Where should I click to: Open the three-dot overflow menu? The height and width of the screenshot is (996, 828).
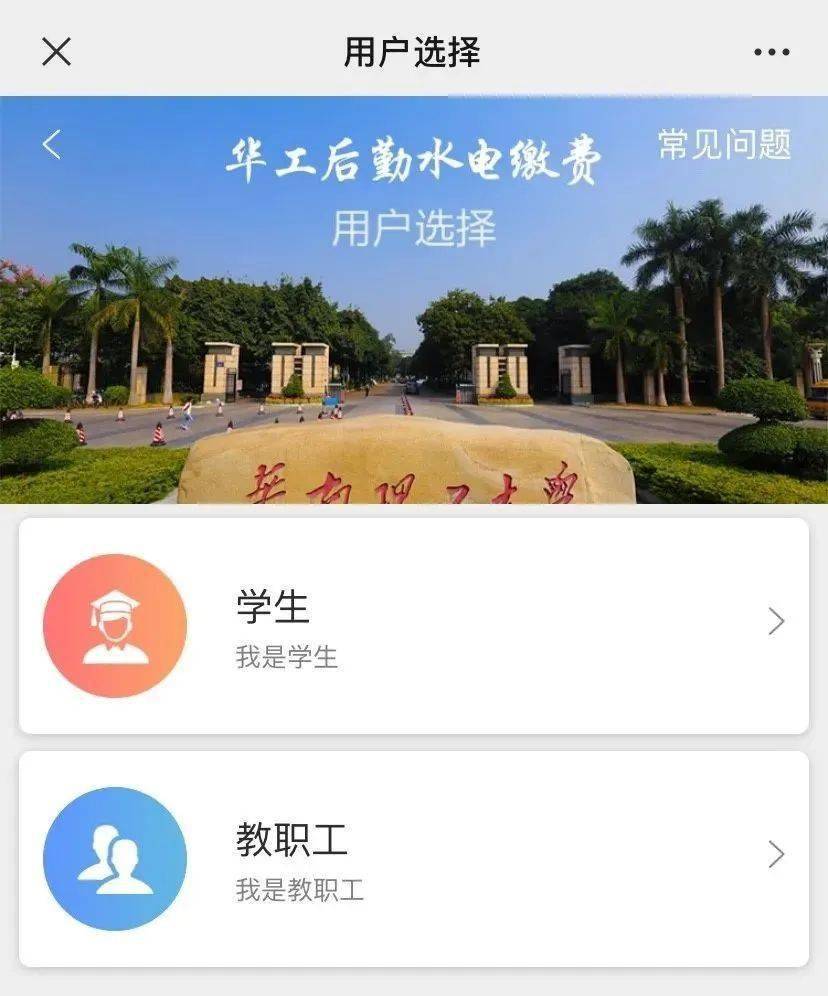click(x=771, y=52)
